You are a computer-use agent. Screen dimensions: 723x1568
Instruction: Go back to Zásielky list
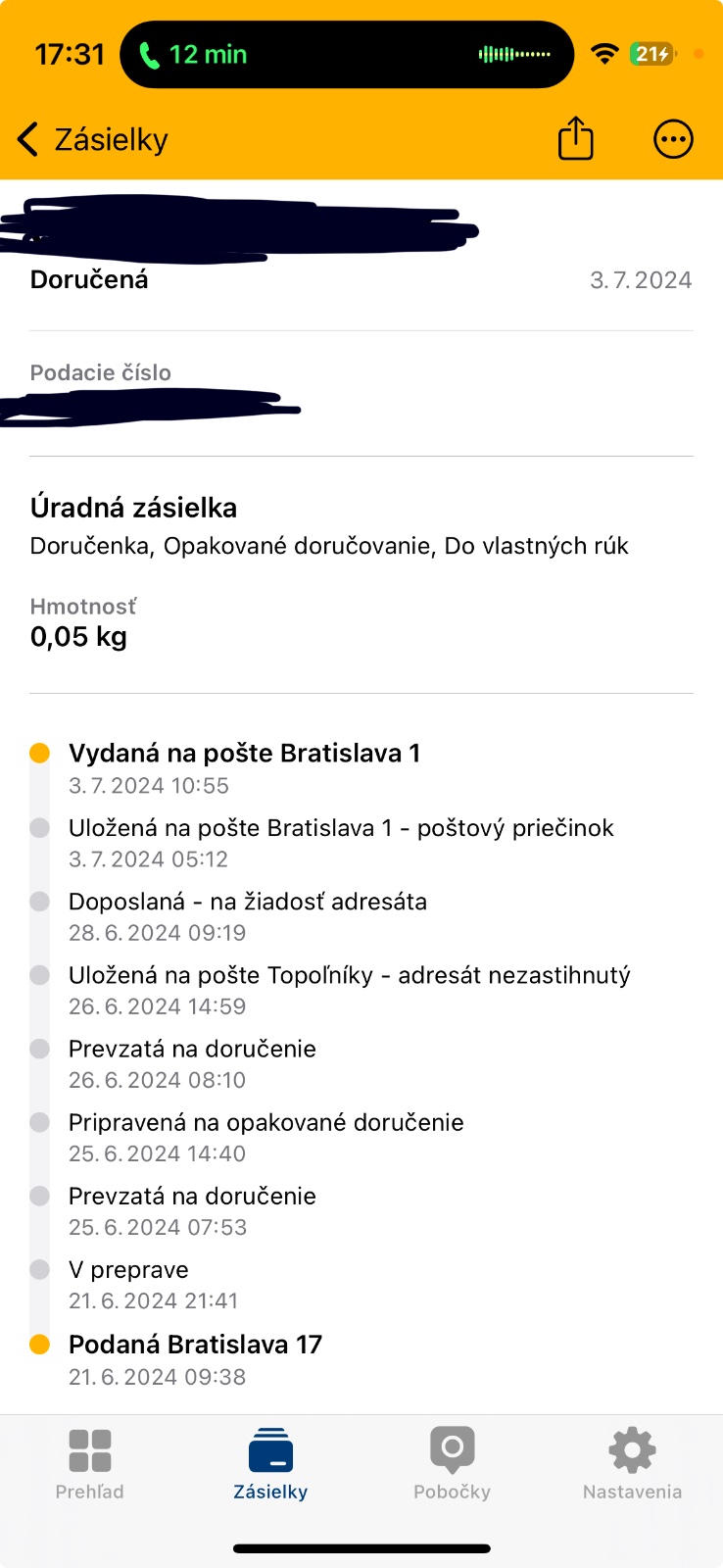click(x=91, y=140)
